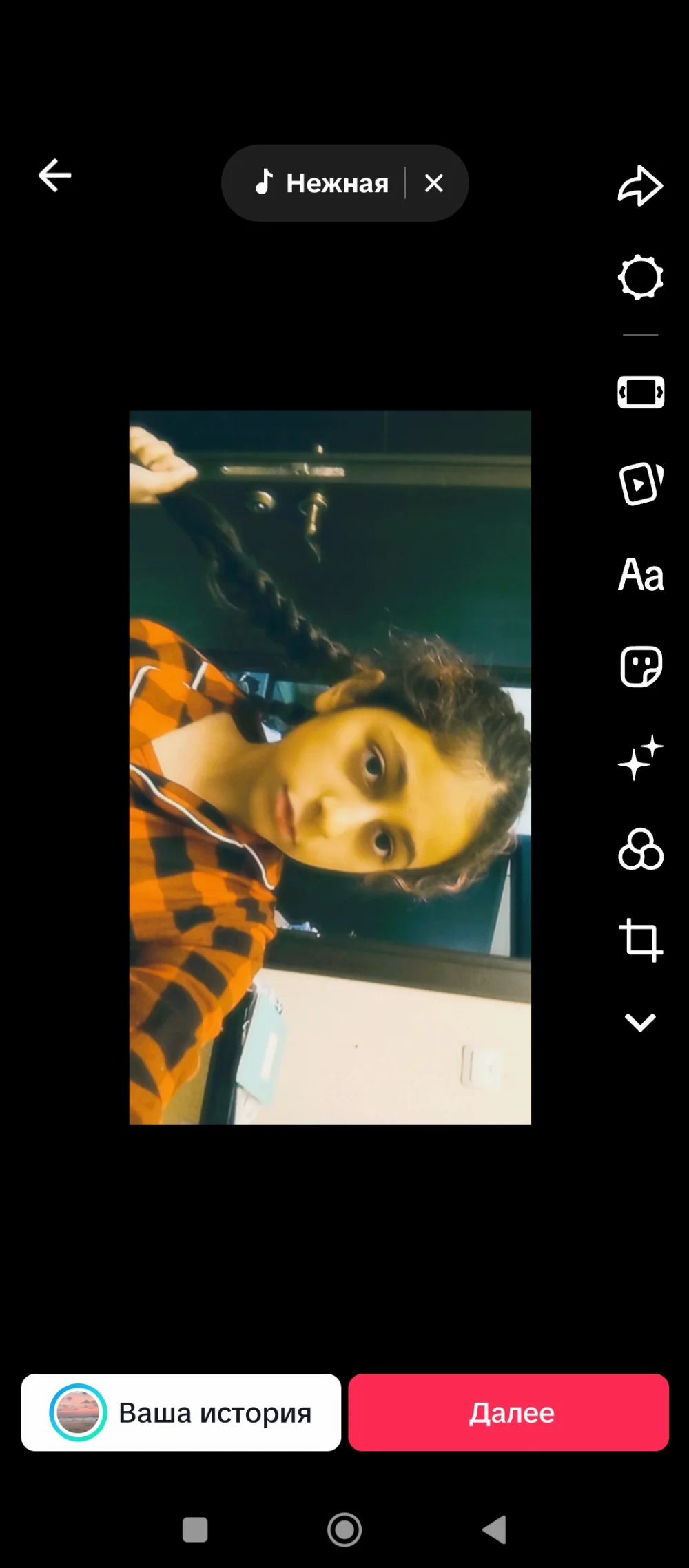The image size is (689, 1568).
Task: Go back using the top-left arrow
Action: pyautogui.click(x=55, y=176)
